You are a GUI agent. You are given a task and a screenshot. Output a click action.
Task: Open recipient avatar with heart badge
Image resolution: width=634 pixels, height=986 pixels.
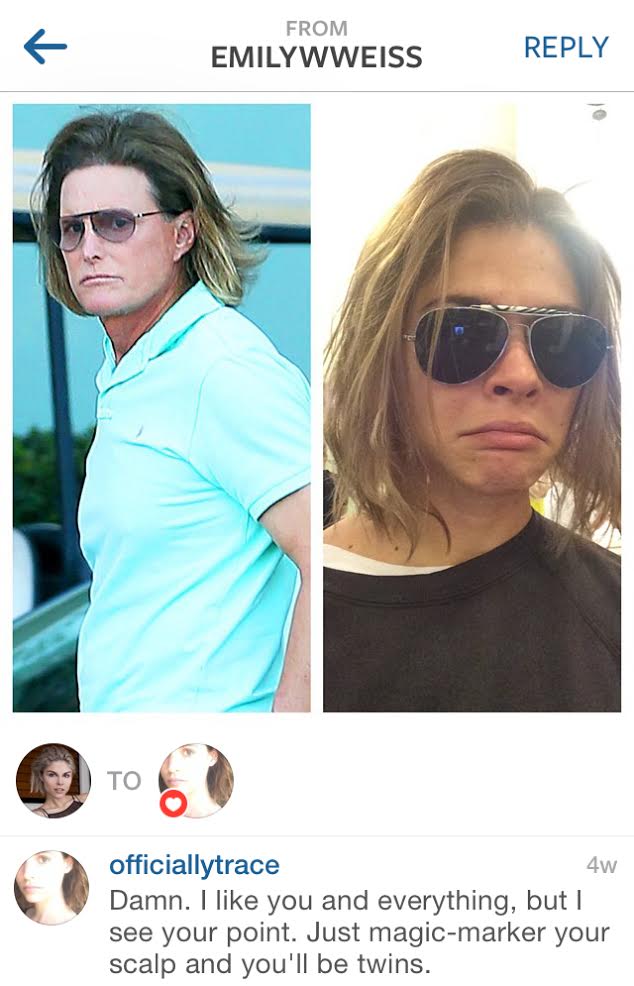click(x=196, y=780)
